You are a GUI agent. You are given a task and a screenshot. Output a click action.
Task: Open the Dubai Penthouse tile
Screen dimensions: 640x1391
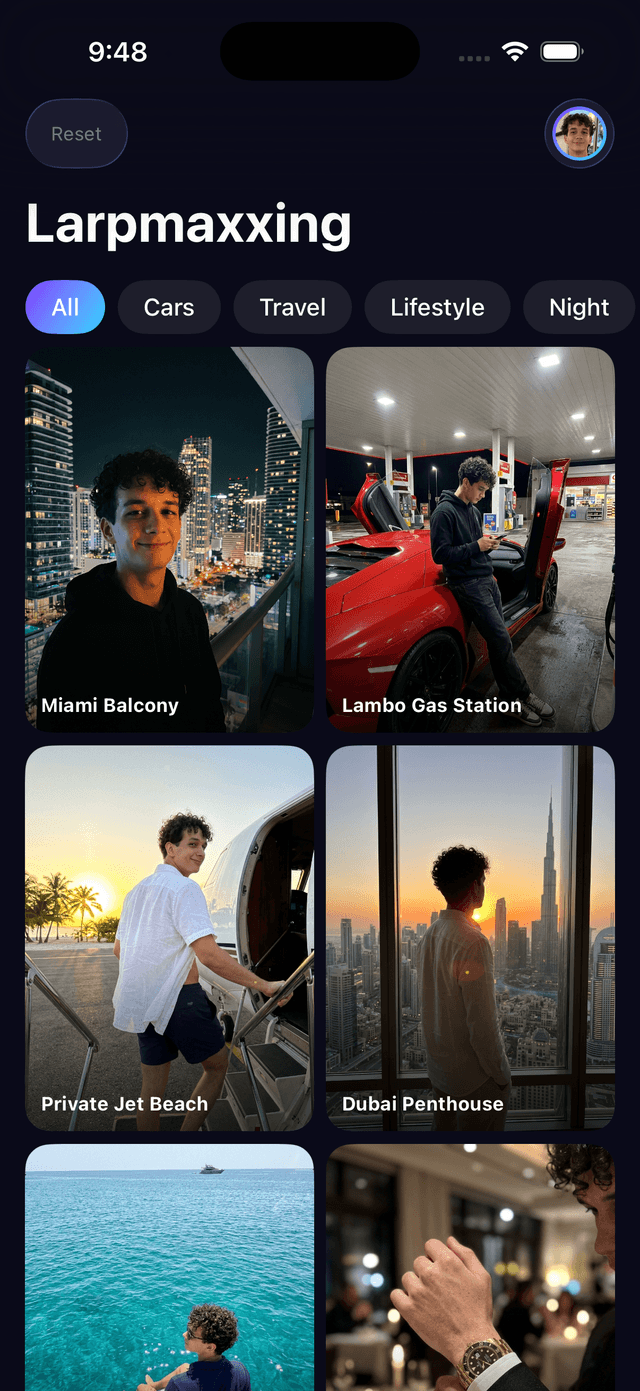pyautogui.click(x=470, y=938)
